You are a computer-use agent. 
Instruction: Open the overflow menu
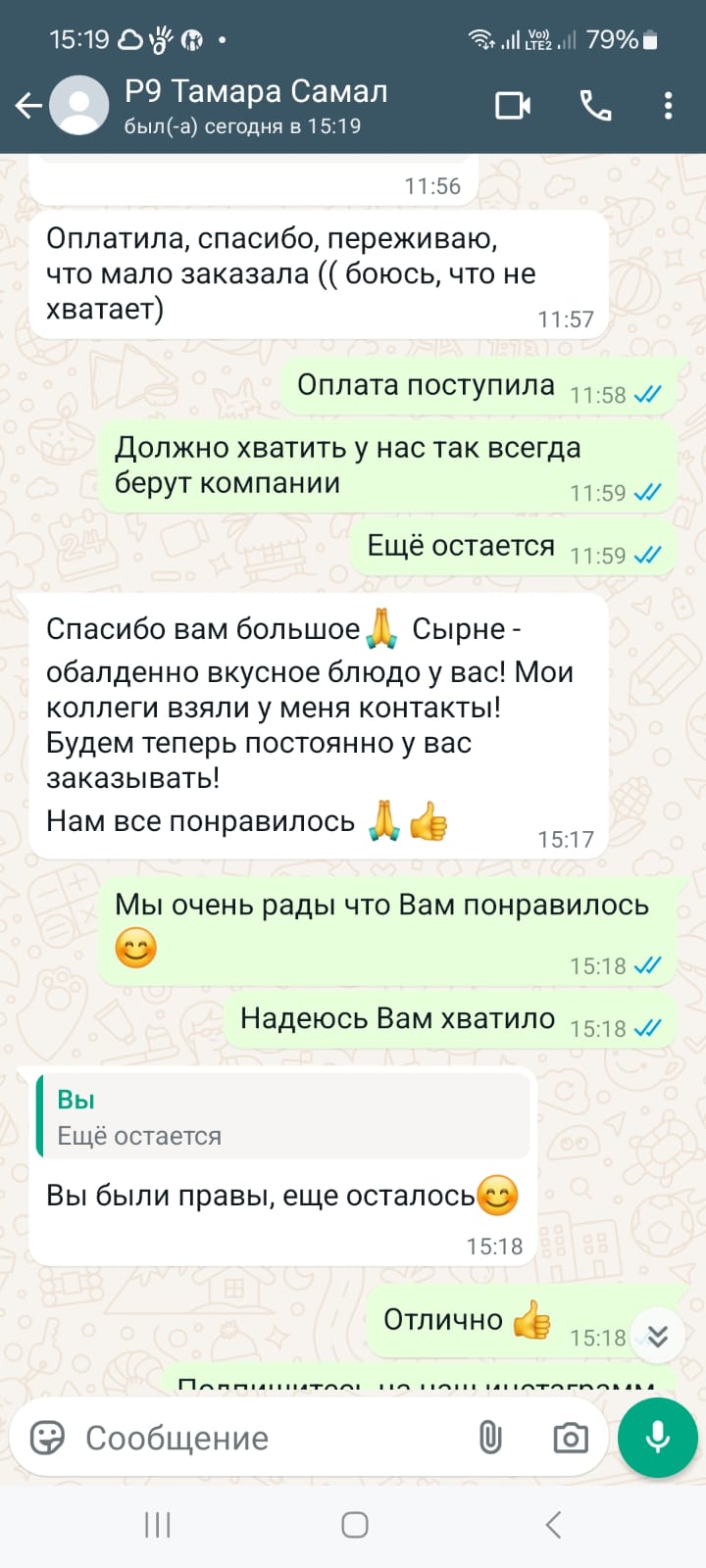(x=668, y=106)
